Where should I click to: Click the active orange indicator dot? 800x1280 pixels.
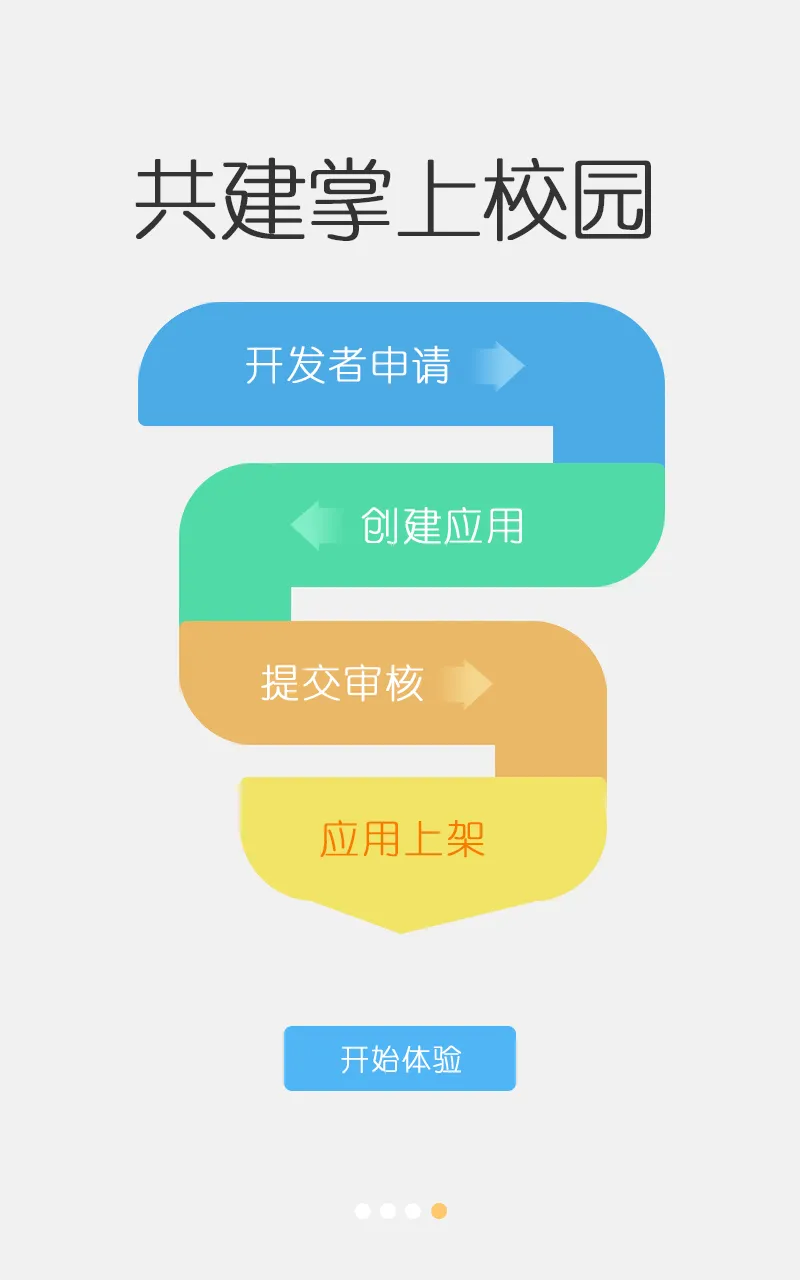pos(437,1210)
